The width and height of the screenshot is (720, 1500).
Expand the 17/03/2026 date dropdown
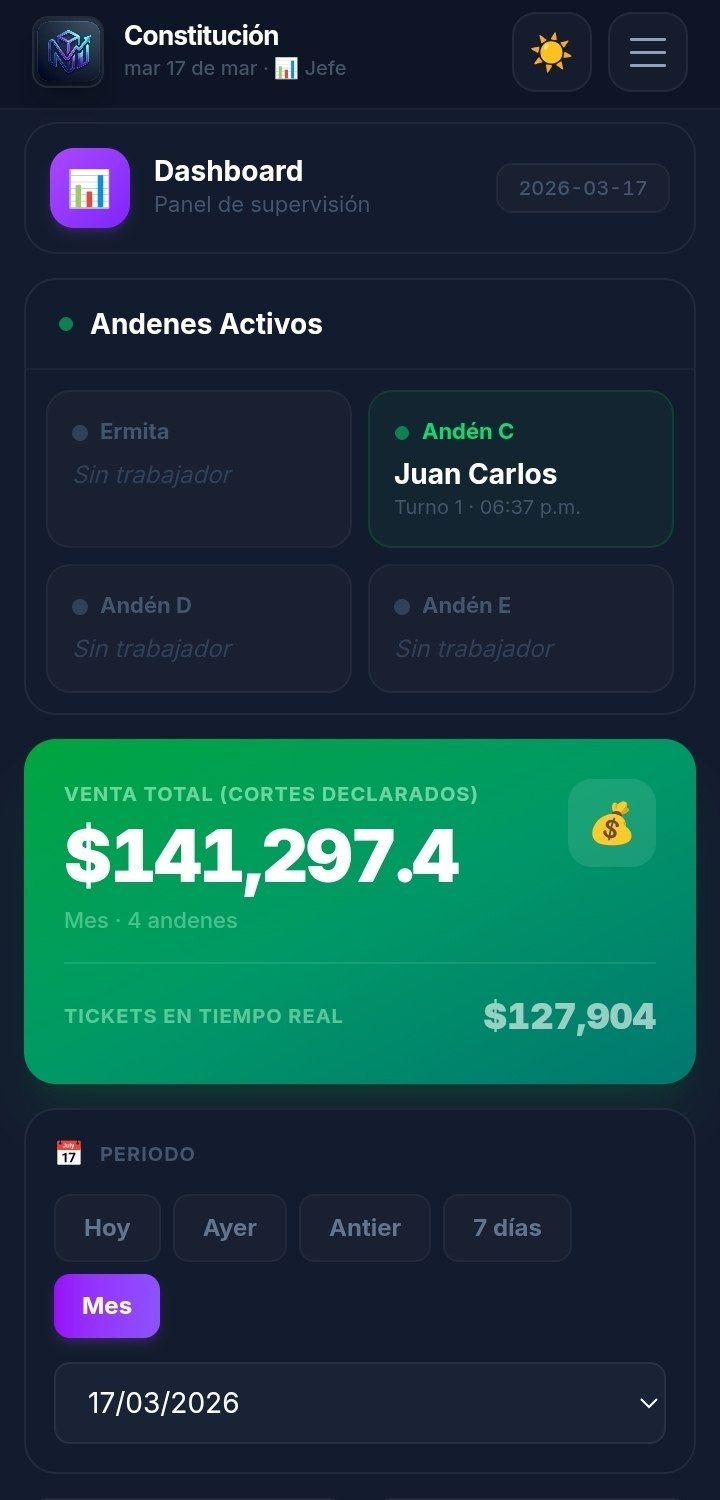360,1403
